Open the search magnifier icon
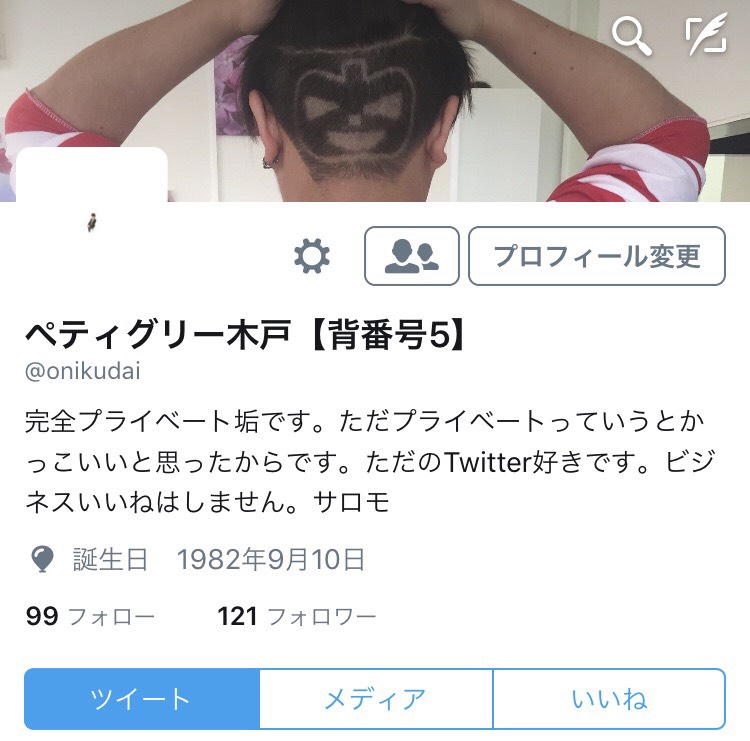This screenshot has width=750, height=741. point(632,36)
